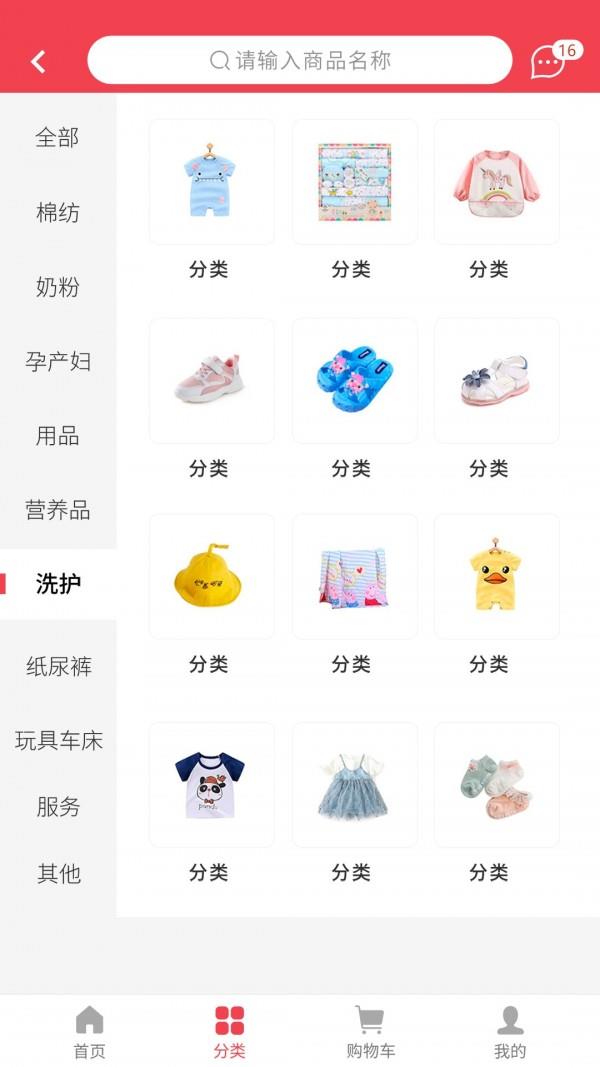Open the 孕产妇 category
This screenshot has height=1067, width=600.
tap(57, 361)
